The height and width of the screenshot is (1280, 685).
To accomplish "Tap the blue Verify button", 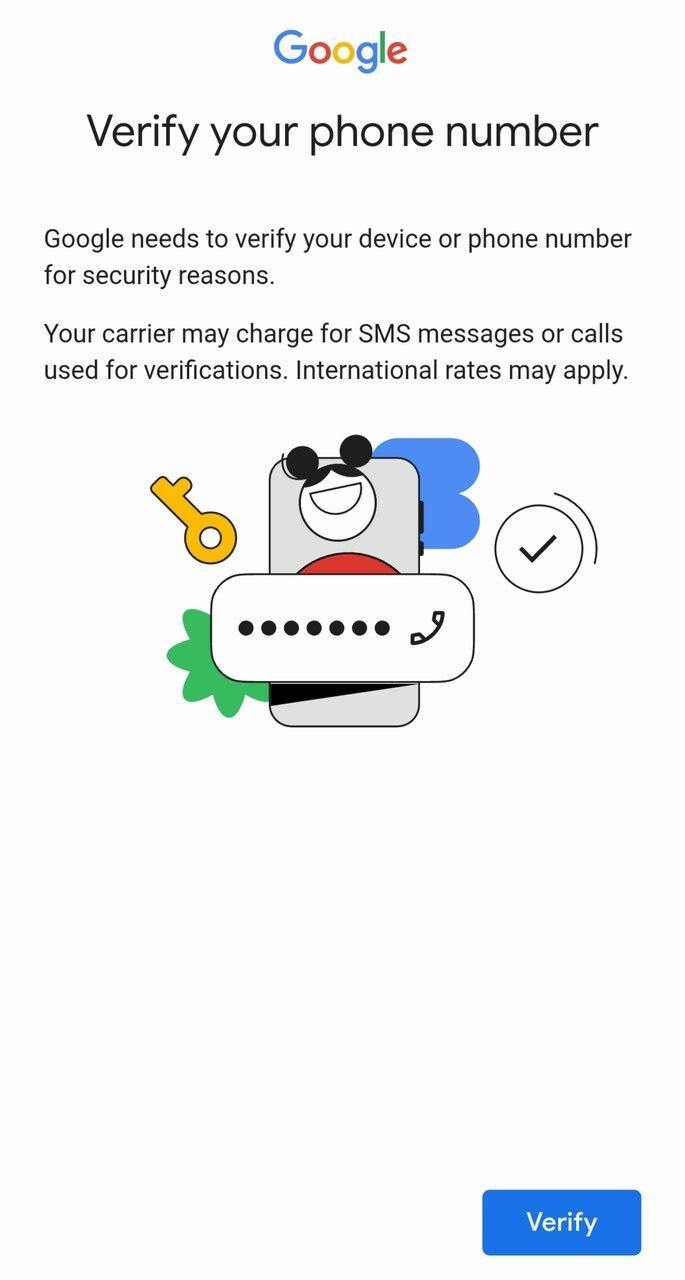I will tap(561, 1222).
